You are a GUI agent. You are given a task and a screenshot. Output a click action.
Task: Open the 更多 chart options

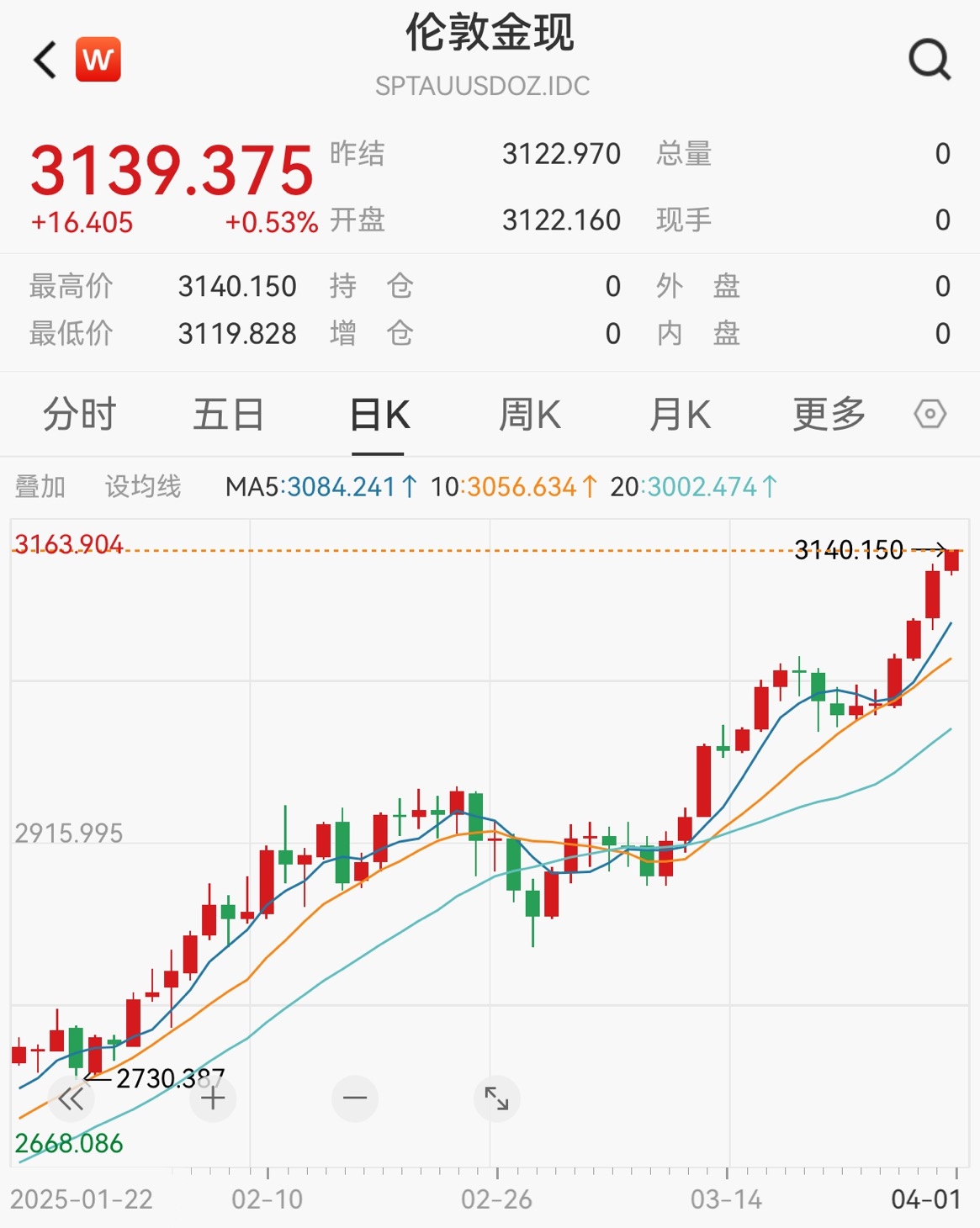tap(829, 415)
